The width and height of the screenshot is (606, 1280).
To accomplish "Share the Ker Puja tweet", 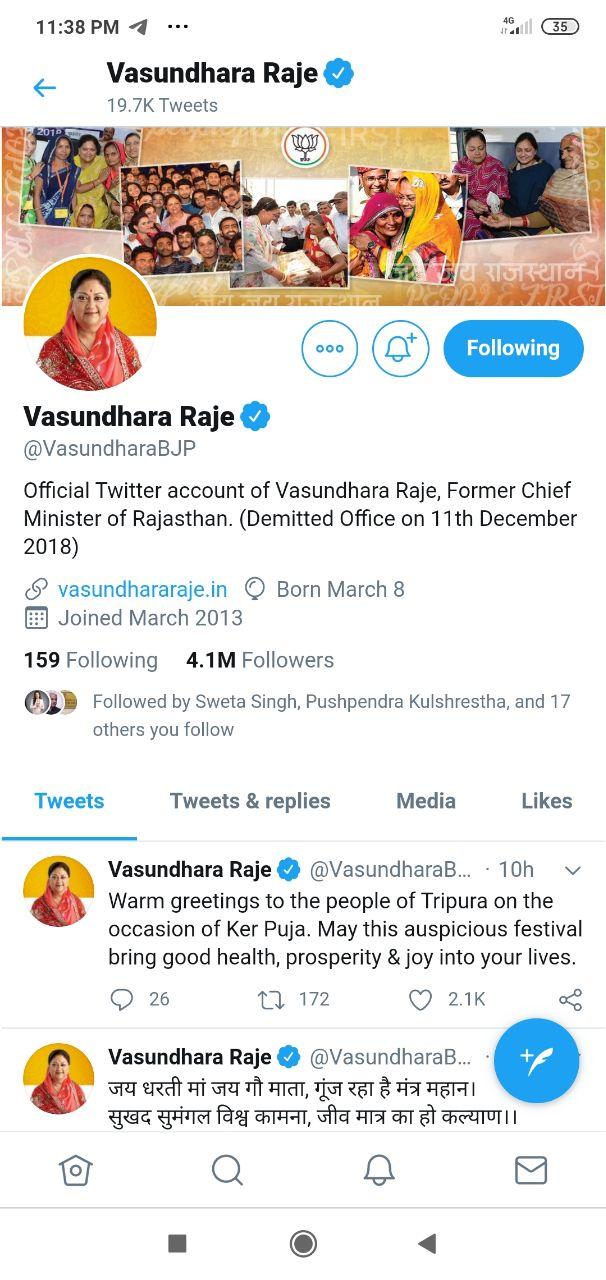I will point(570,999).
